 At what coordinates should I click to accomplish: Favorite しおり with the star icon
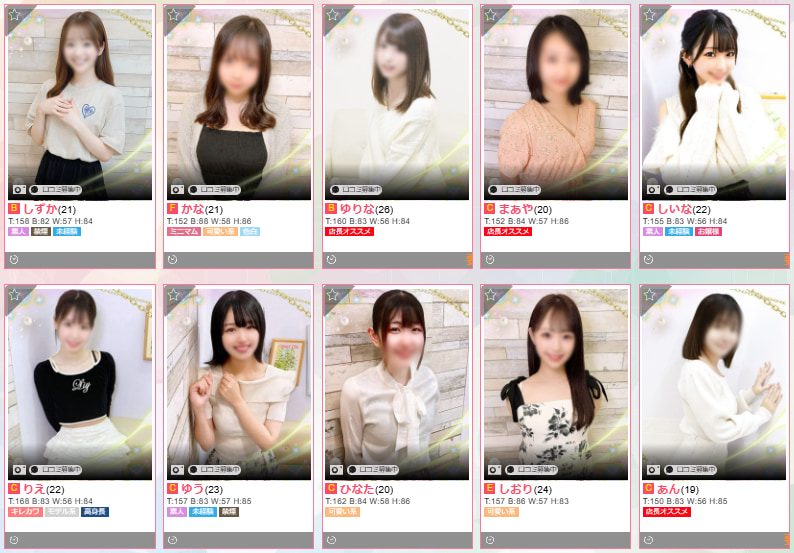(489, 295)
